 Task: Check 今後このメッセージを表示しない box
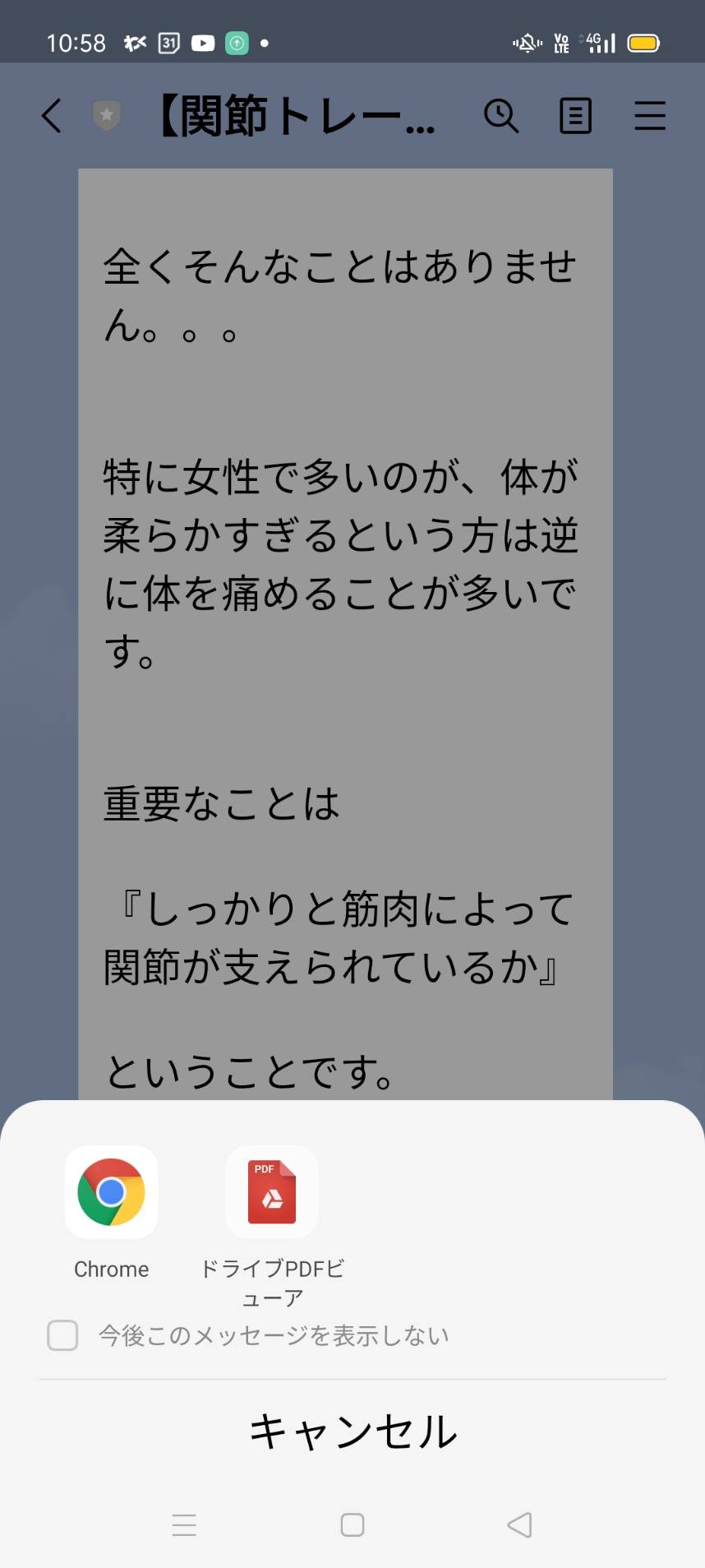pos(62,1335)
